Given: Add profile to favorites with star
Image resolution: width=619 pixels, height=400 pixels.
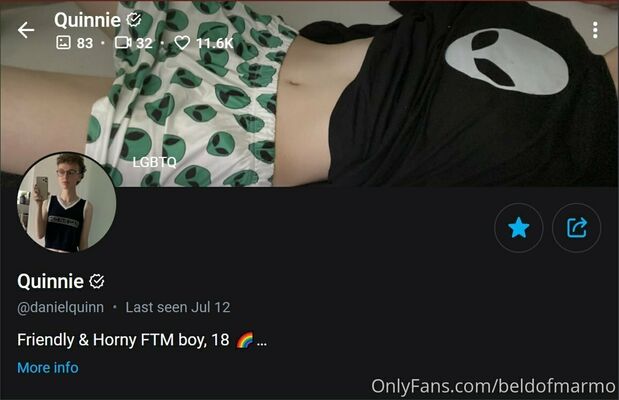Looking at the screenshot, I should click(518, 229).
